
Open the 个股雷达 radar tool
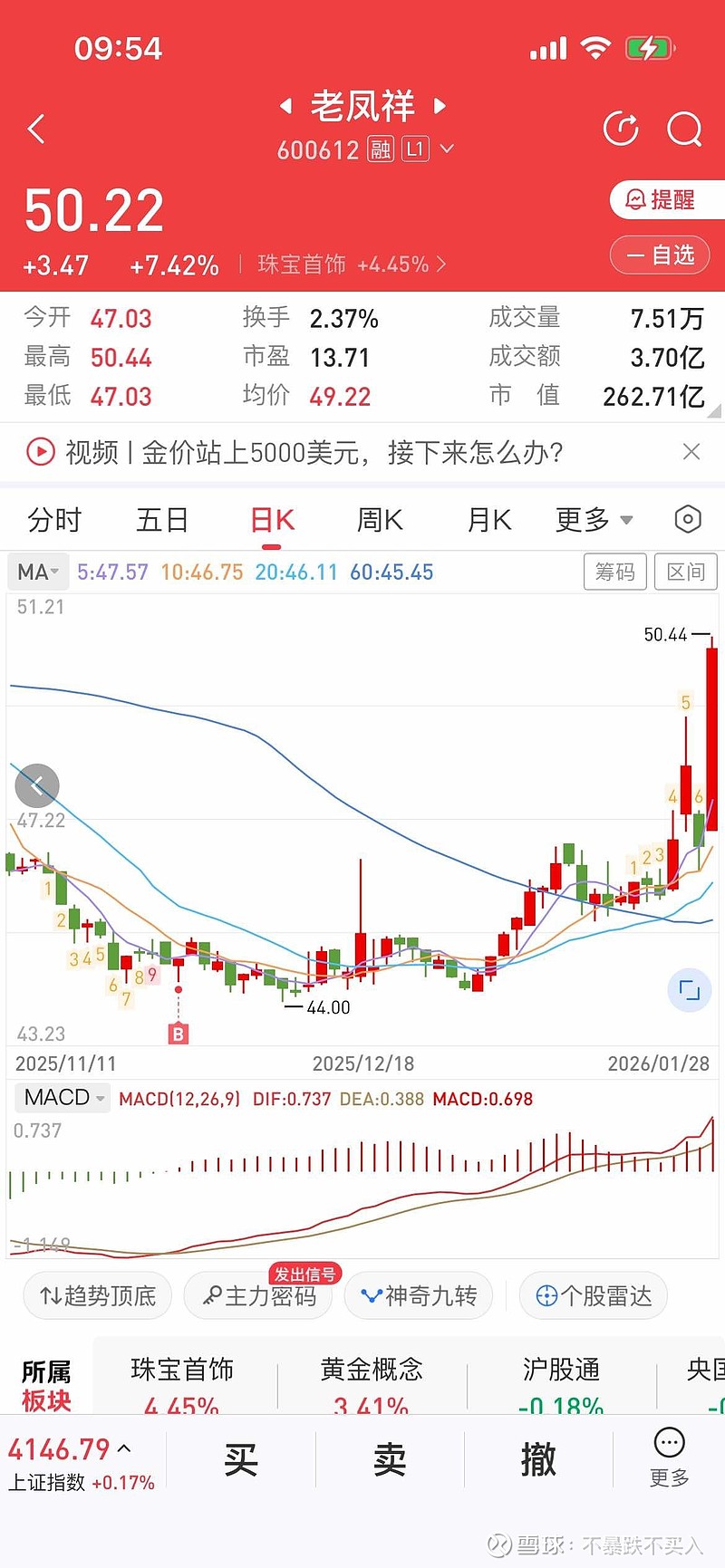coord(593,1296)
